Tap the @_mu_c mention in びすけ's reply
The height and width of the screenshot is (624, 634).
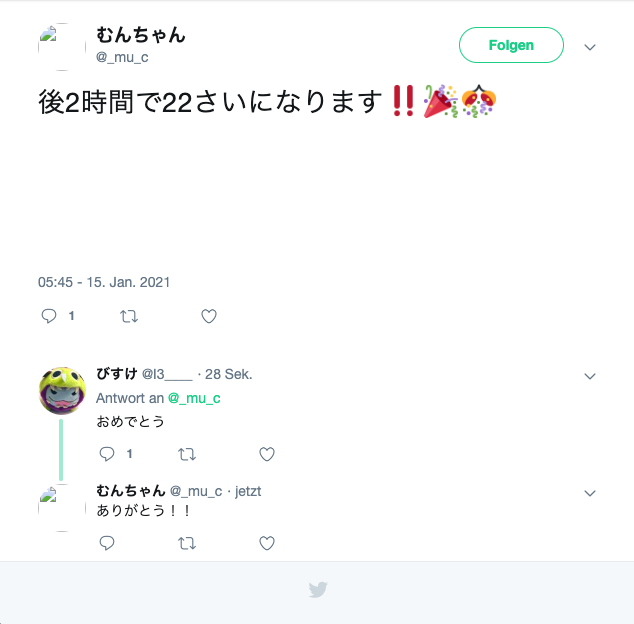[194, 398]
